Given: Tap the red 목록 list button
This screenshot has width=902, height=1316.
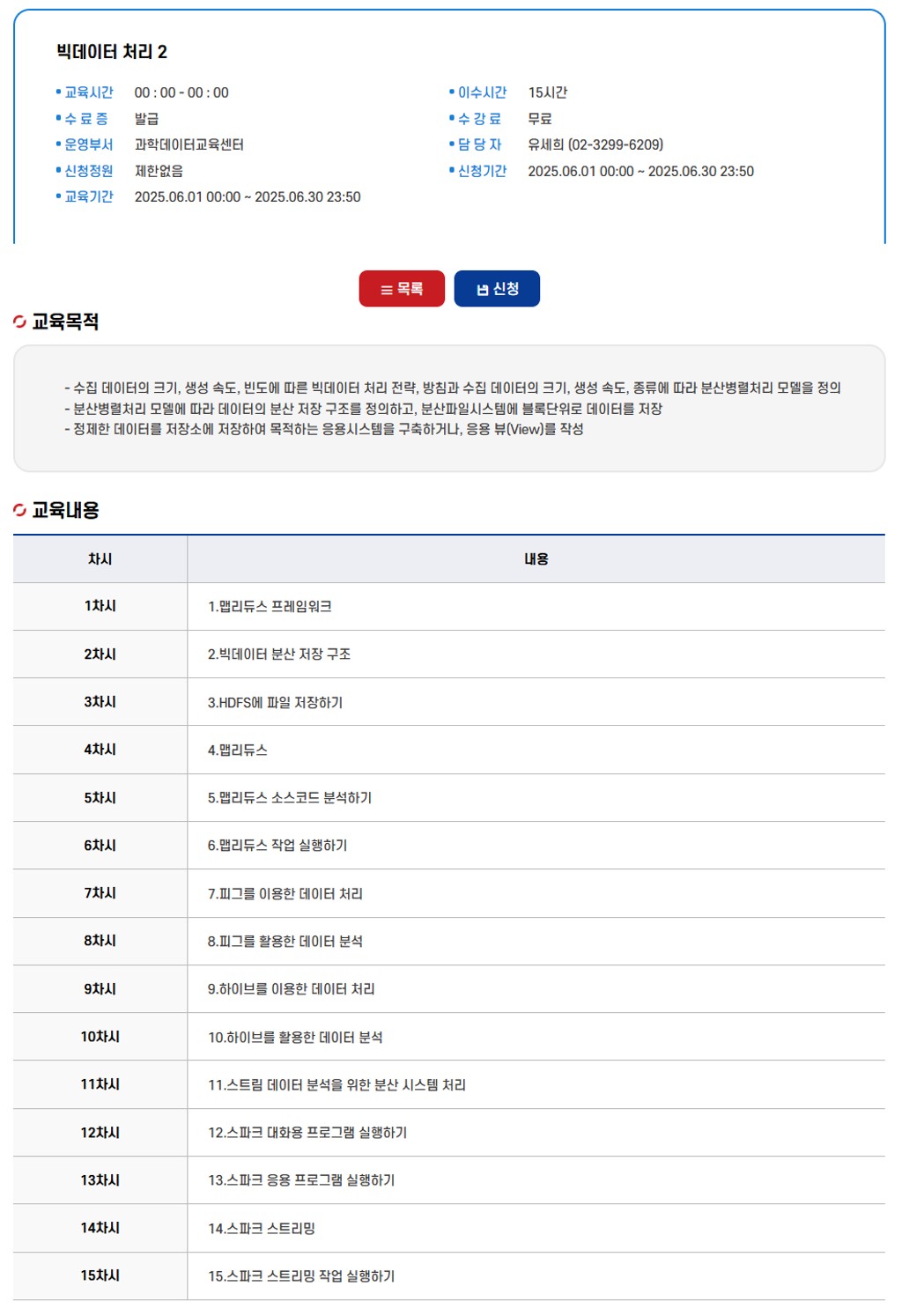Looking at the screenshot, I should tap(402, 289).
